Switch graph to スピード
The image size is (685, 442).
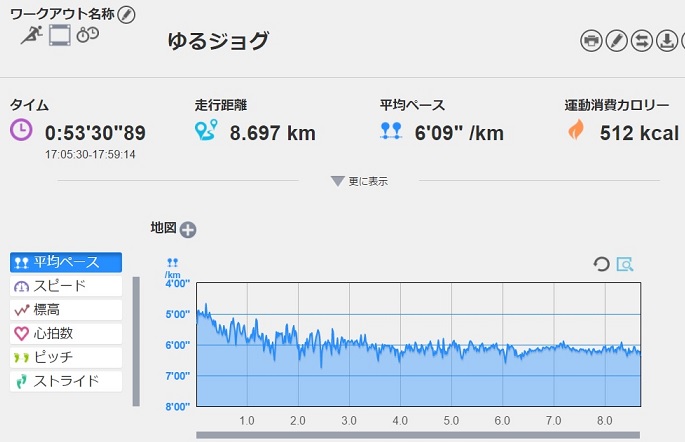[65, 286]
